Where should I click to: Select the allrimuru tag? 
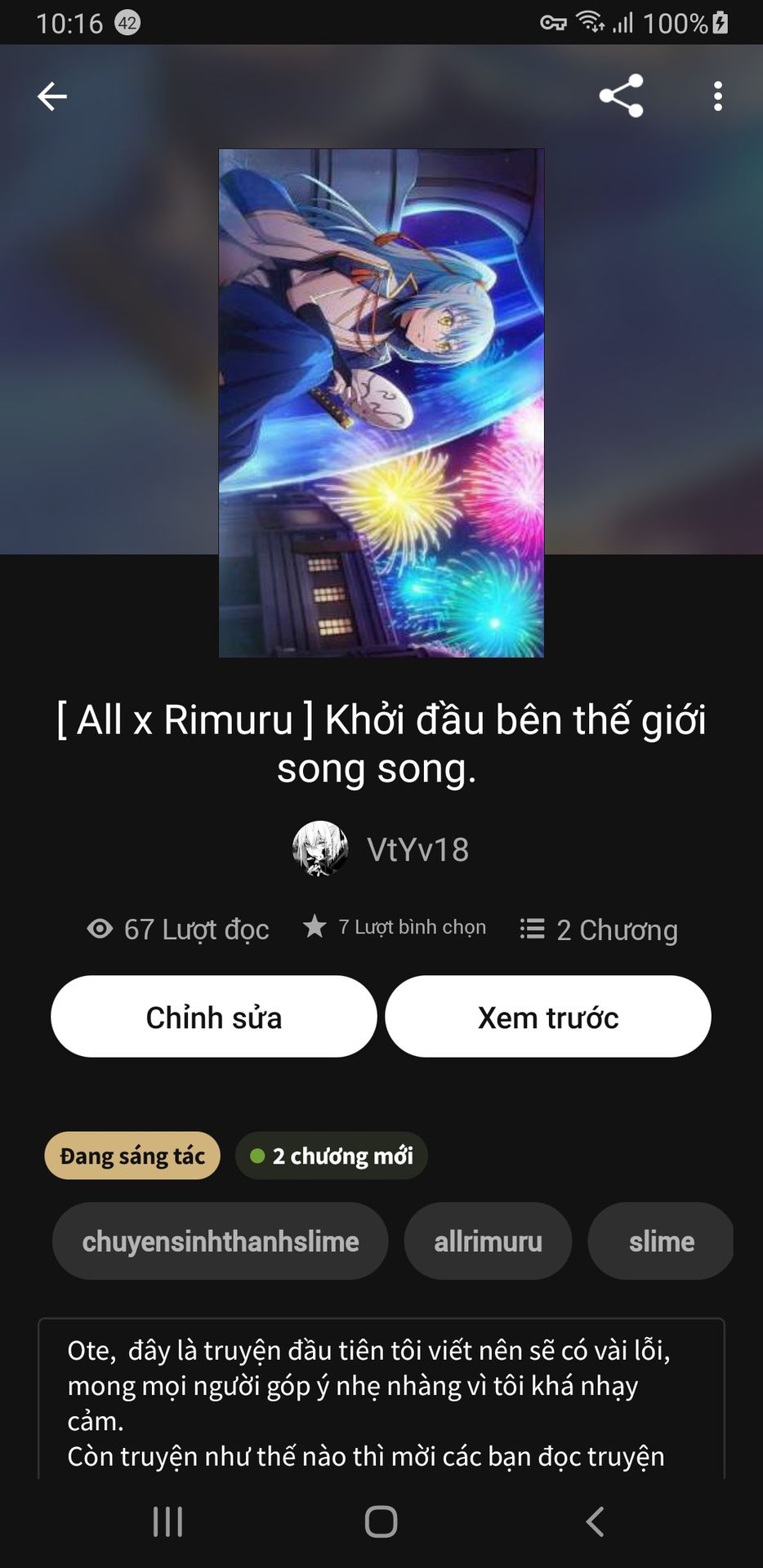488,1241
